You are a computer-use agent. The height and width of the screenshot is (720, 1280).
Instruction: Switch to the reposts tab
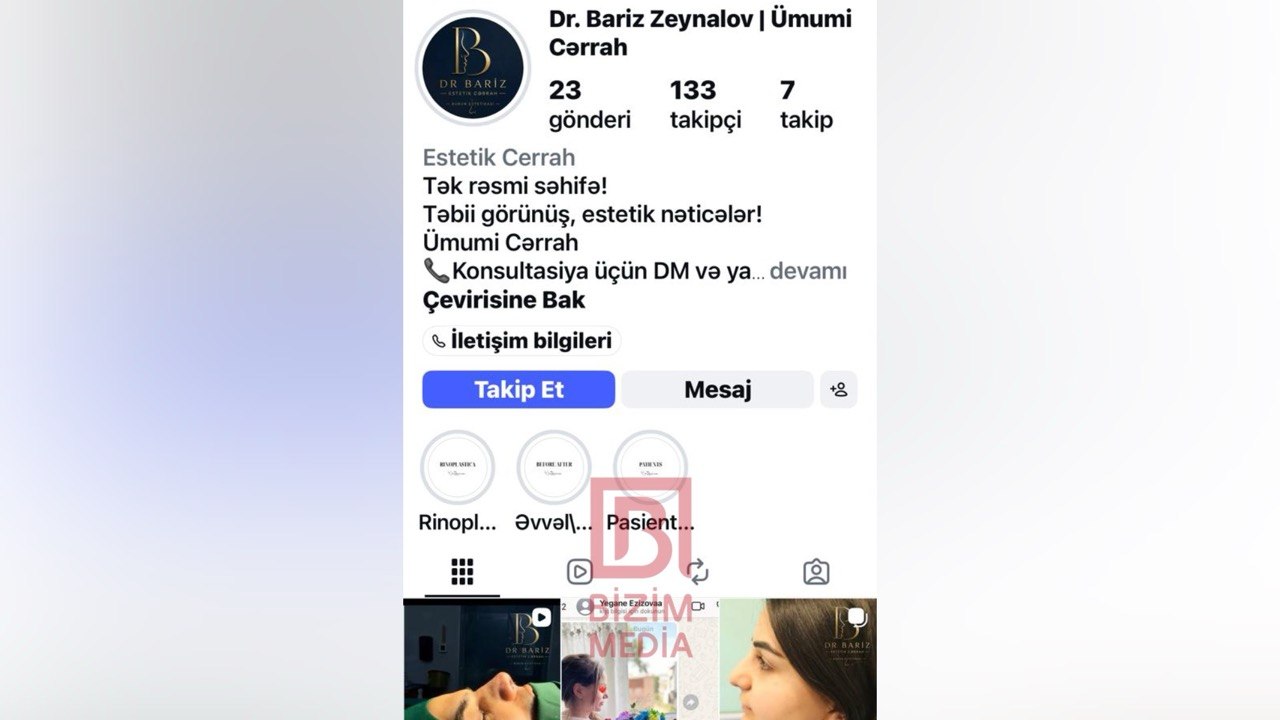click(698, 572)
